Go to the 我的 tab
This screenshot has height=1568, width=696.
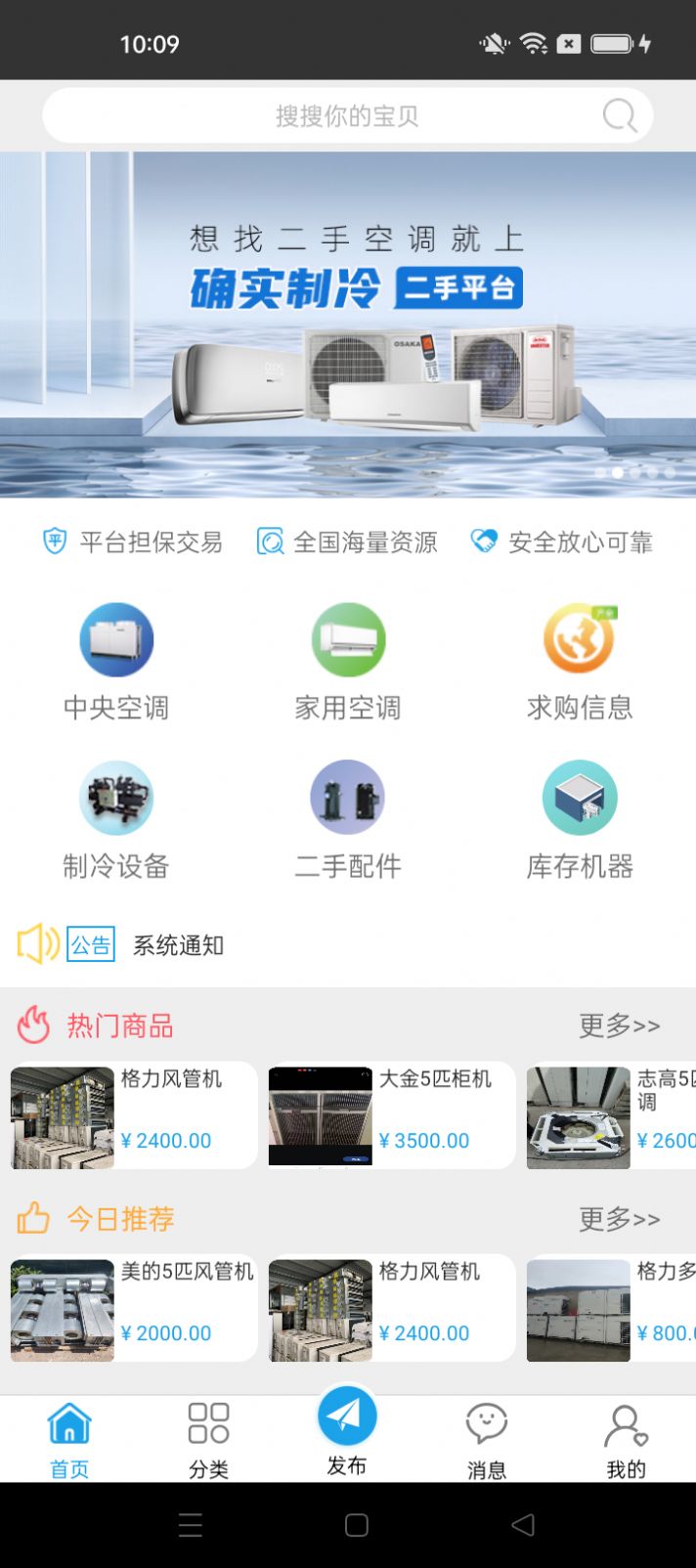pos(626,1438)
